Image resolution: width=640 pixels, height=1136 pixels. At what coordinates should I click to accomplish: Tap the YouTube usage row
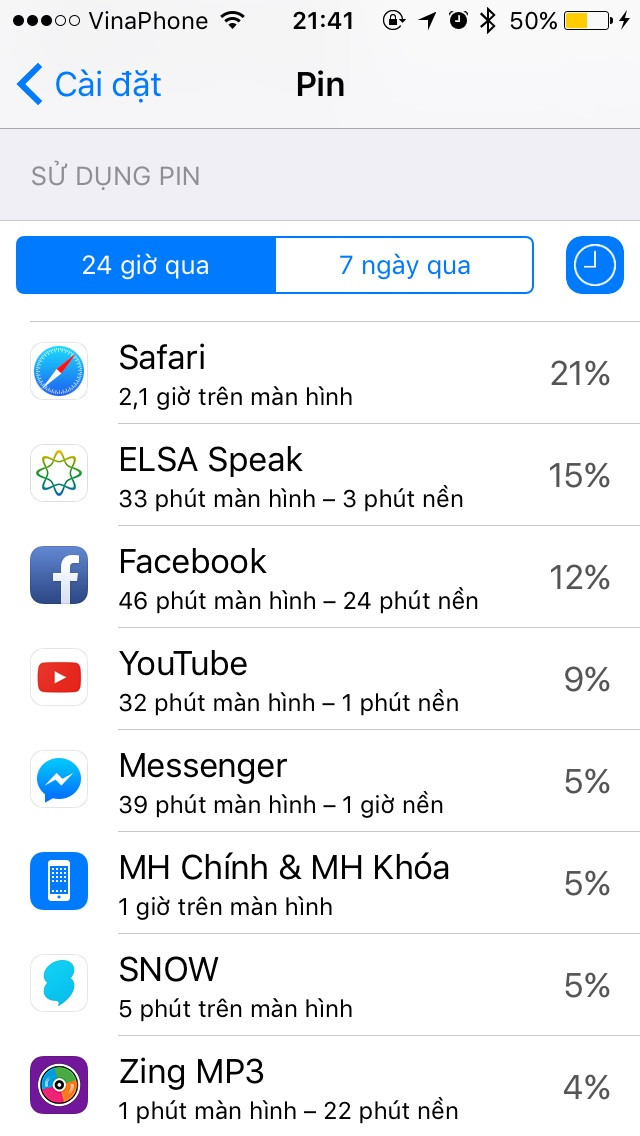point(320,680)
